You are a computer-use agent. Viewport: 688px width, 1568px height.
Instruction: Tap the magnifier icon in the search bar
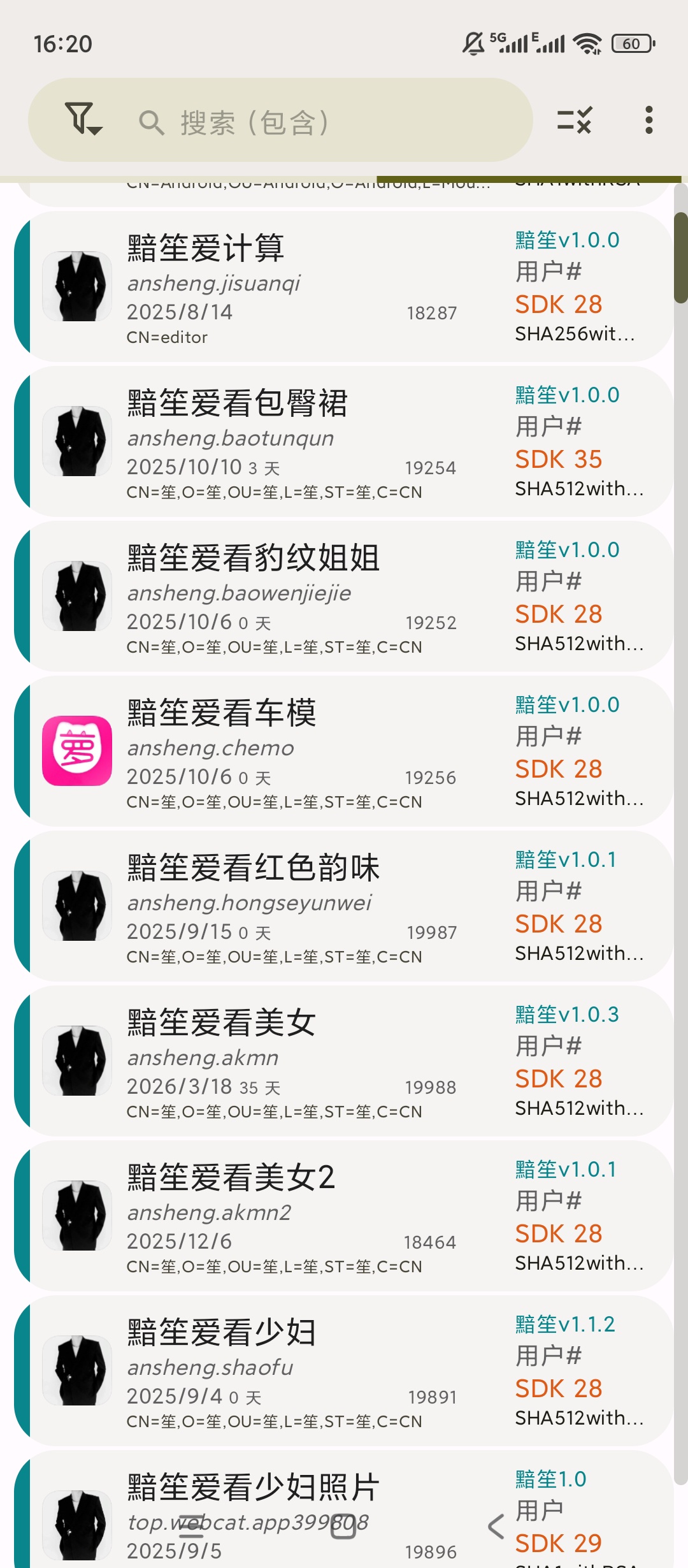point(152,120)
